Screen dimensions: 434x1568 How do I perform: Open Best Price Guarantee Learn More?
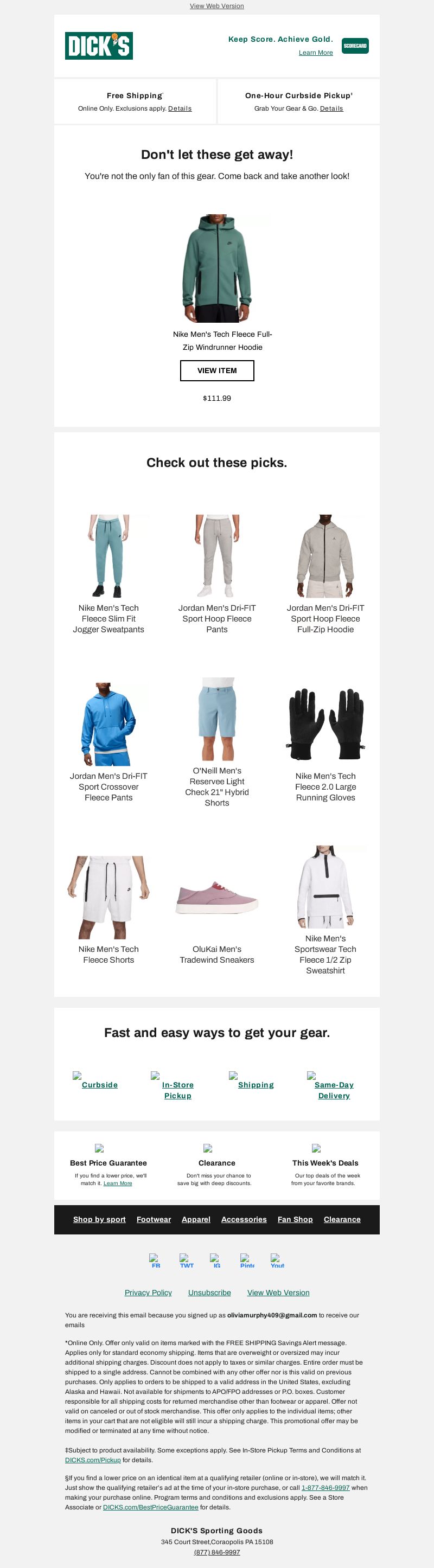(118, 1183)
